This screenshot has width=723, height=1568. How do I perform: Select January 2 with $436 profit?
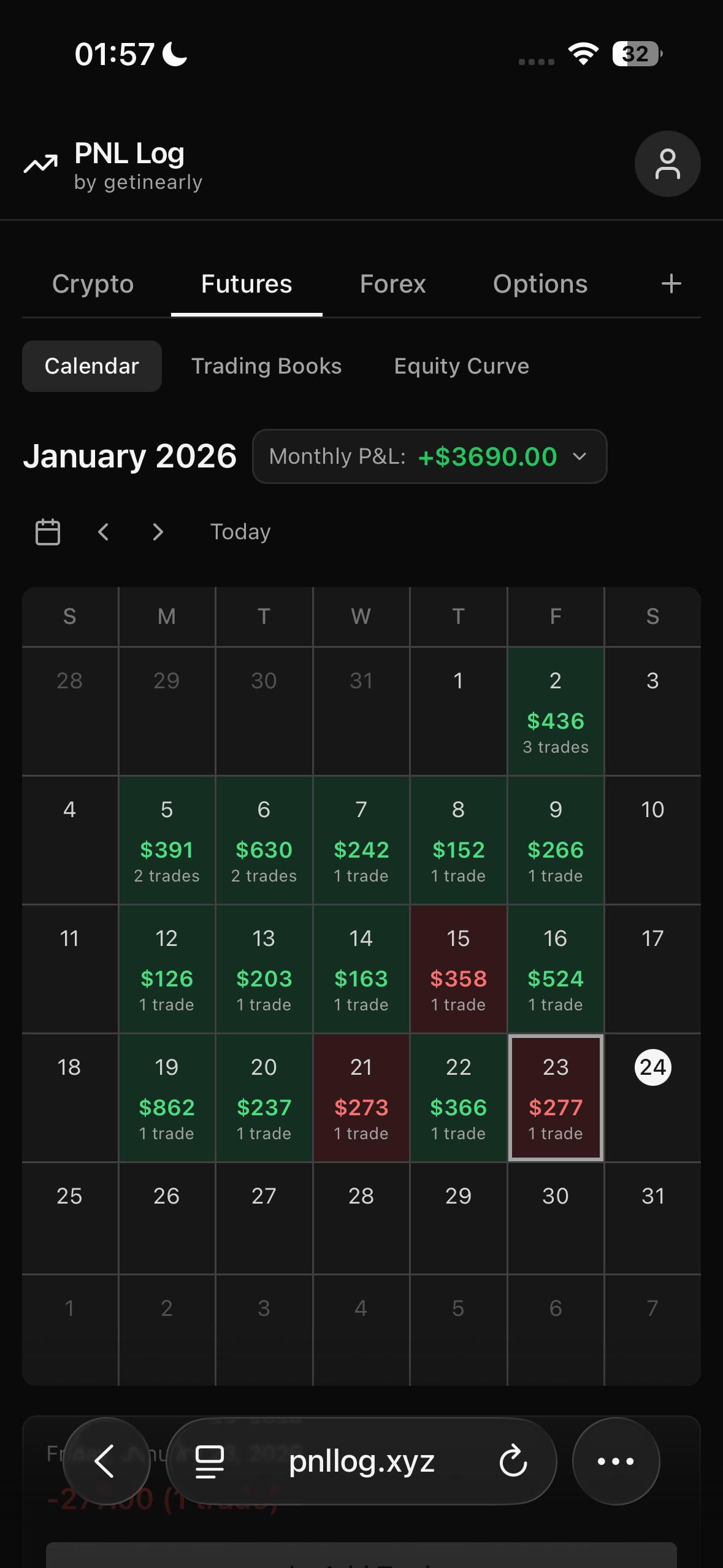(556, 712)
